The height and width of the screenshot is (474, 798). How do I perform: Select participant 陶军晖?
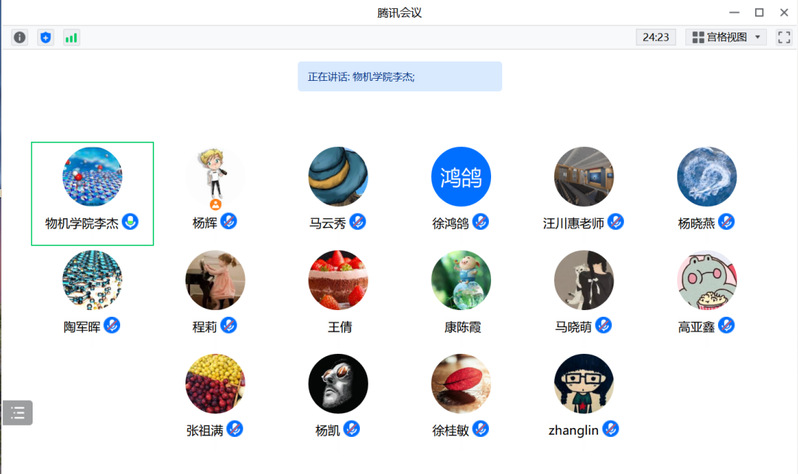click(x=92, y=280)
